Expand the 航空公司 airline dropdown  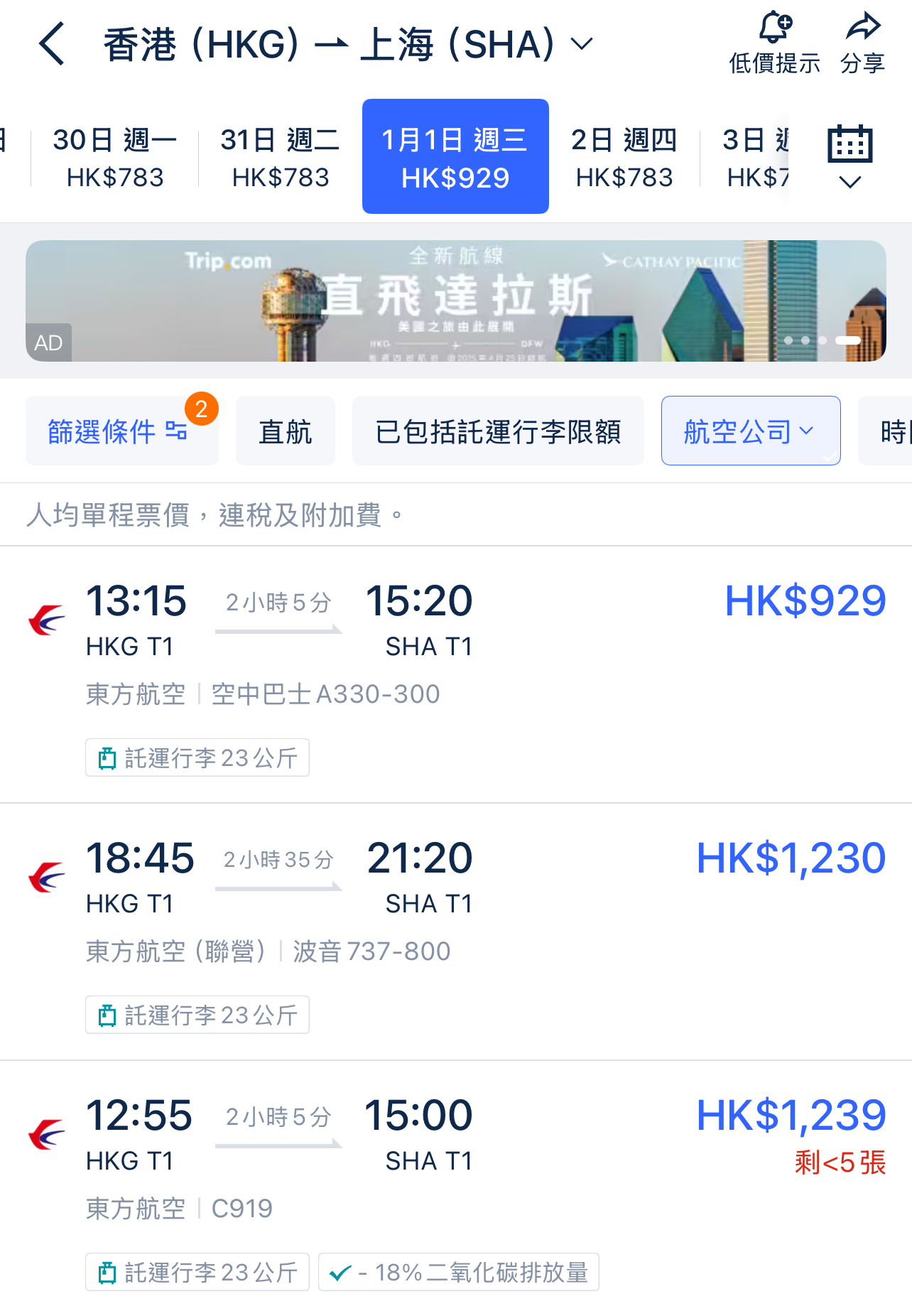[750, 431]
